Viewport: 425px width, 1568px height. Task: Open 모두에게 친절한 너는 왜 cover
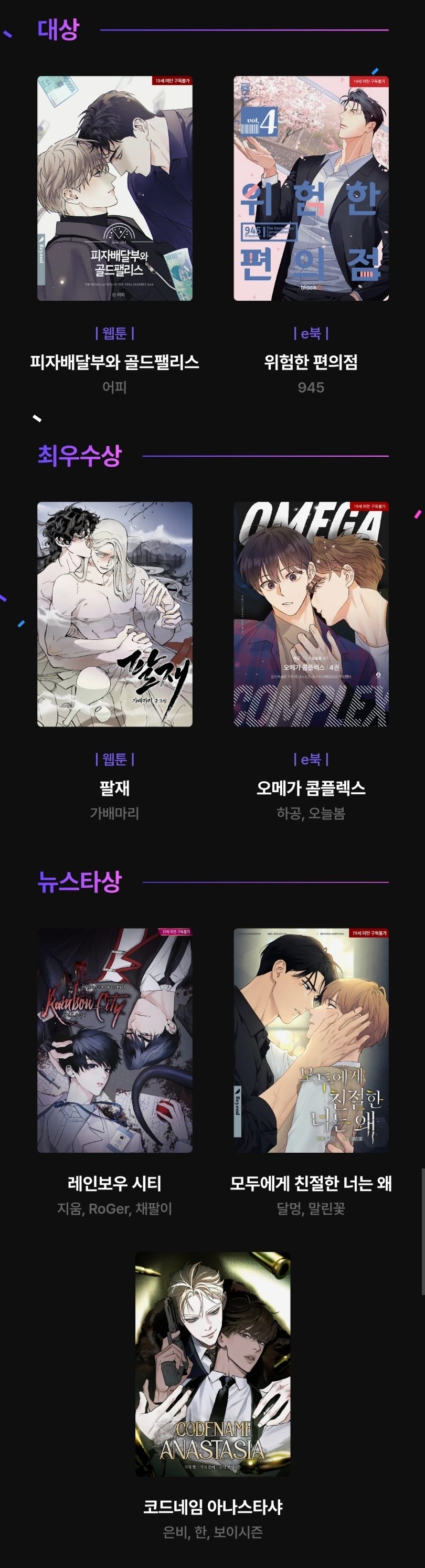click(x=311, y=1040)
